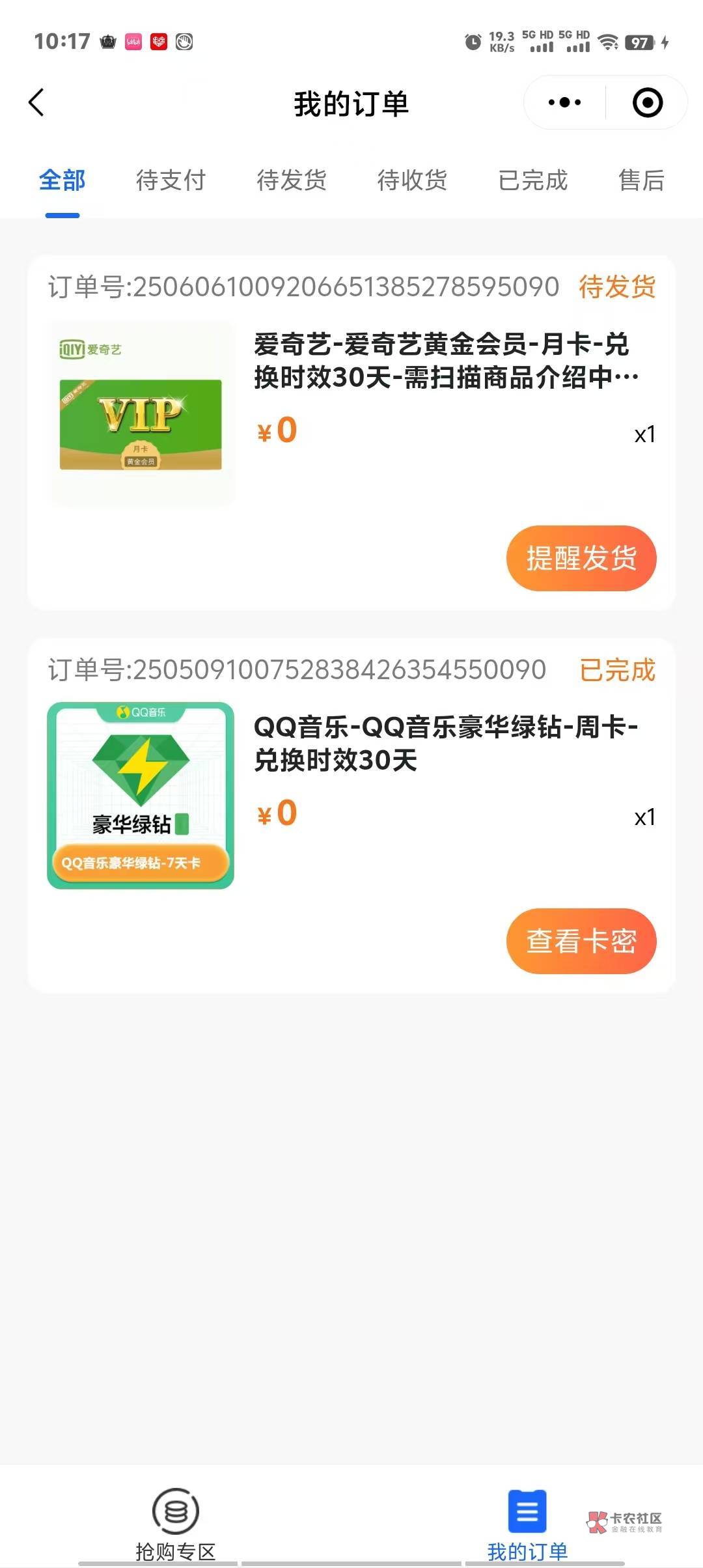Screen dimensions: 703x1568
Task: Open the 售后 tab
Action: coord(641,180)
